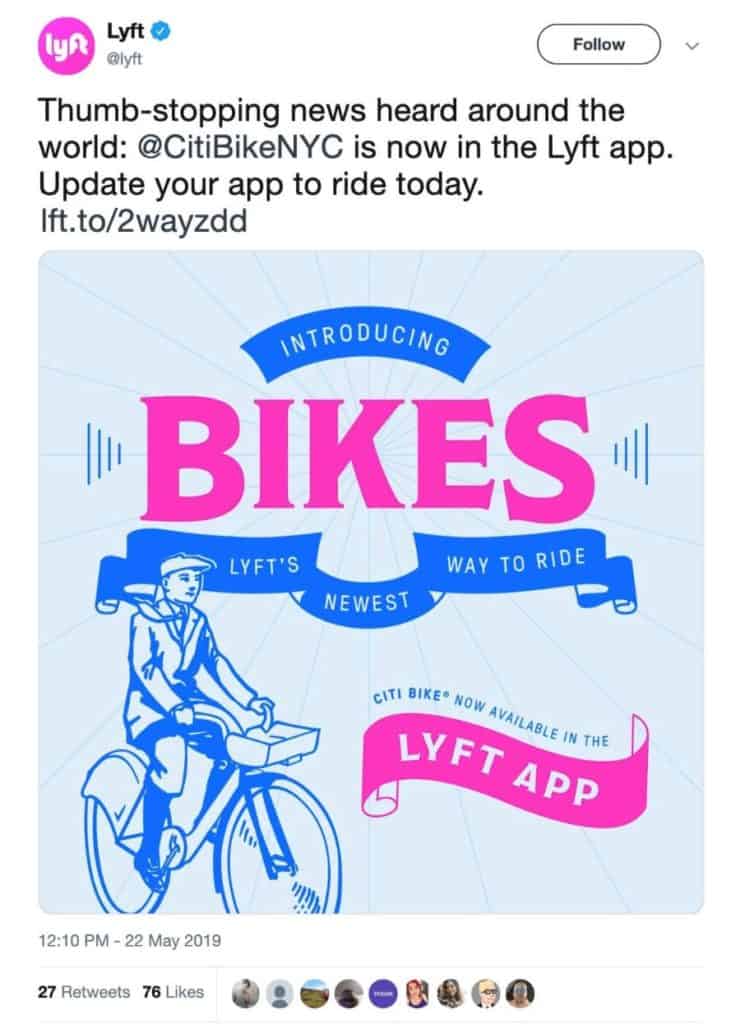This screenshot has height=1024, width=740.
Task: Open the Bikes announcement image
Action: pyautogui.click(x=370, y=580)
